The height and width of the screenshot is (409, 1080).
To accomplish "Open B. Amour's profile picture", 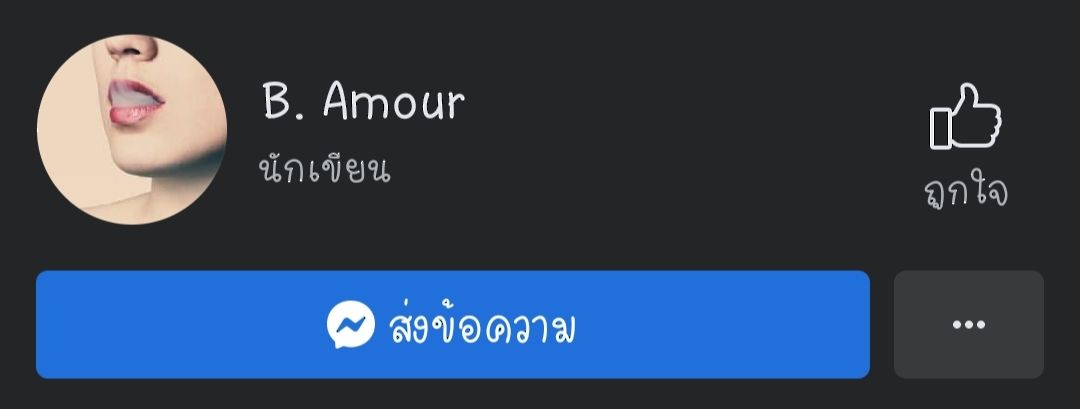I will pos(132,130).
